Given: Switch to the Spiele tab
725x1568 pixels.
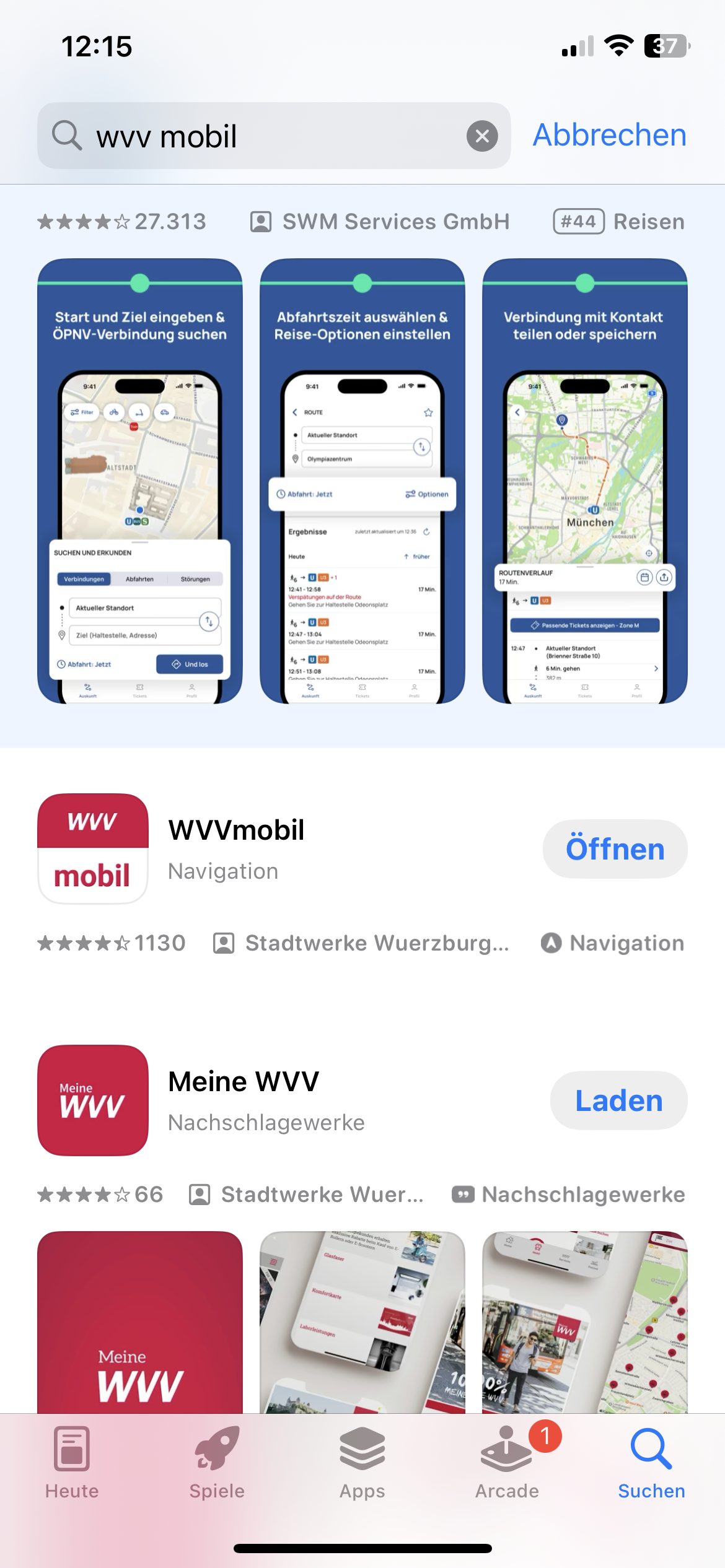Looking at the screenshot, I should (217, 1463).
